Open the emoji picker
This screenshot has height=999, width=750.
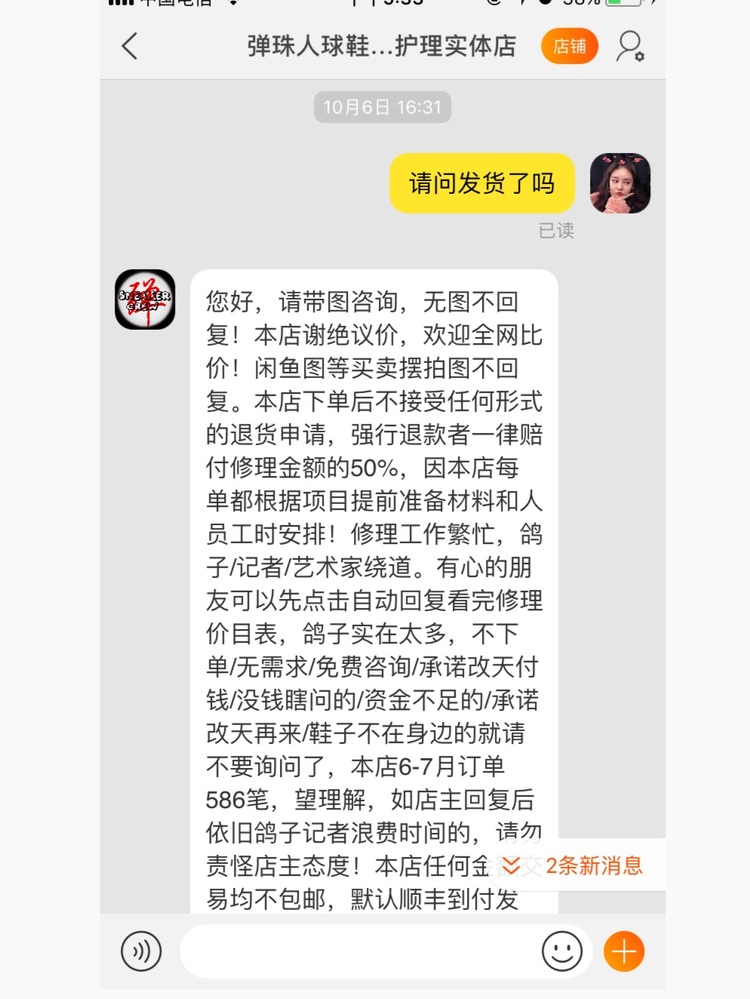pyautogui.click(x=562, y=951)
